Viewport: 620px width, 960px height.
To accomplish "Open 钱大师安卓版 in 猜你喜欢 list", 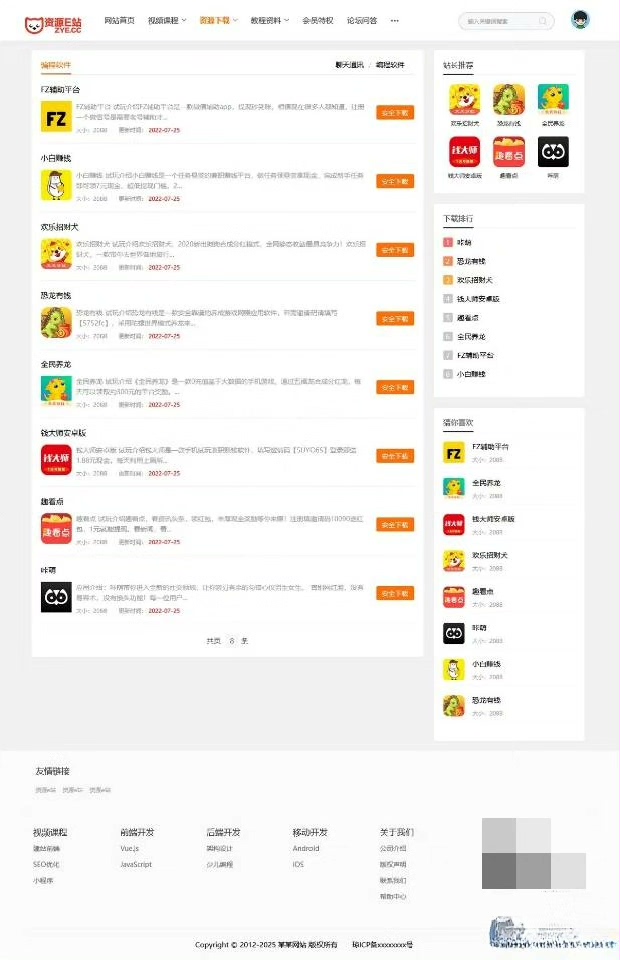I will coord(493,519).
